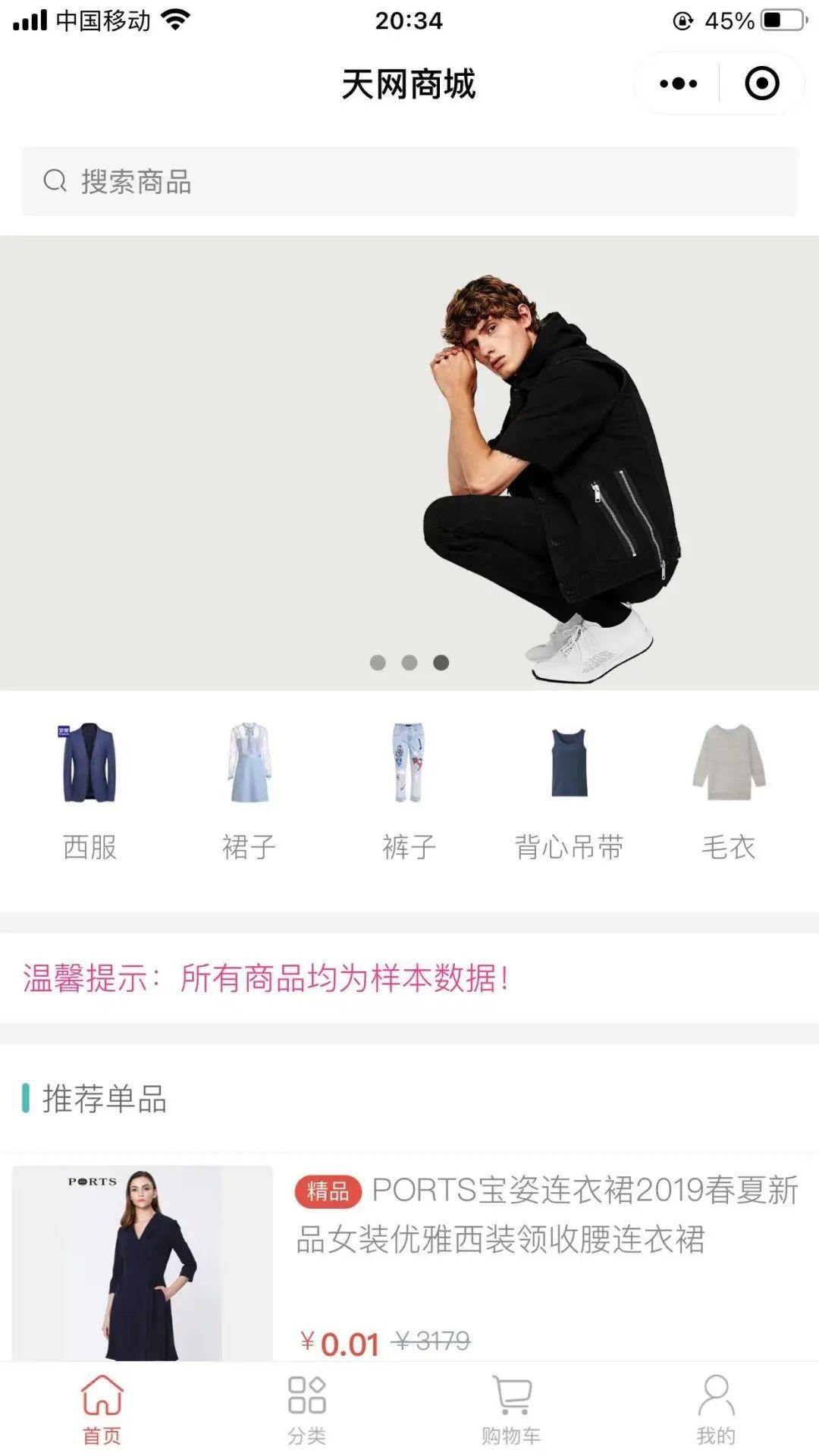Switch to the 我的 tab

tap(716, 1410)
